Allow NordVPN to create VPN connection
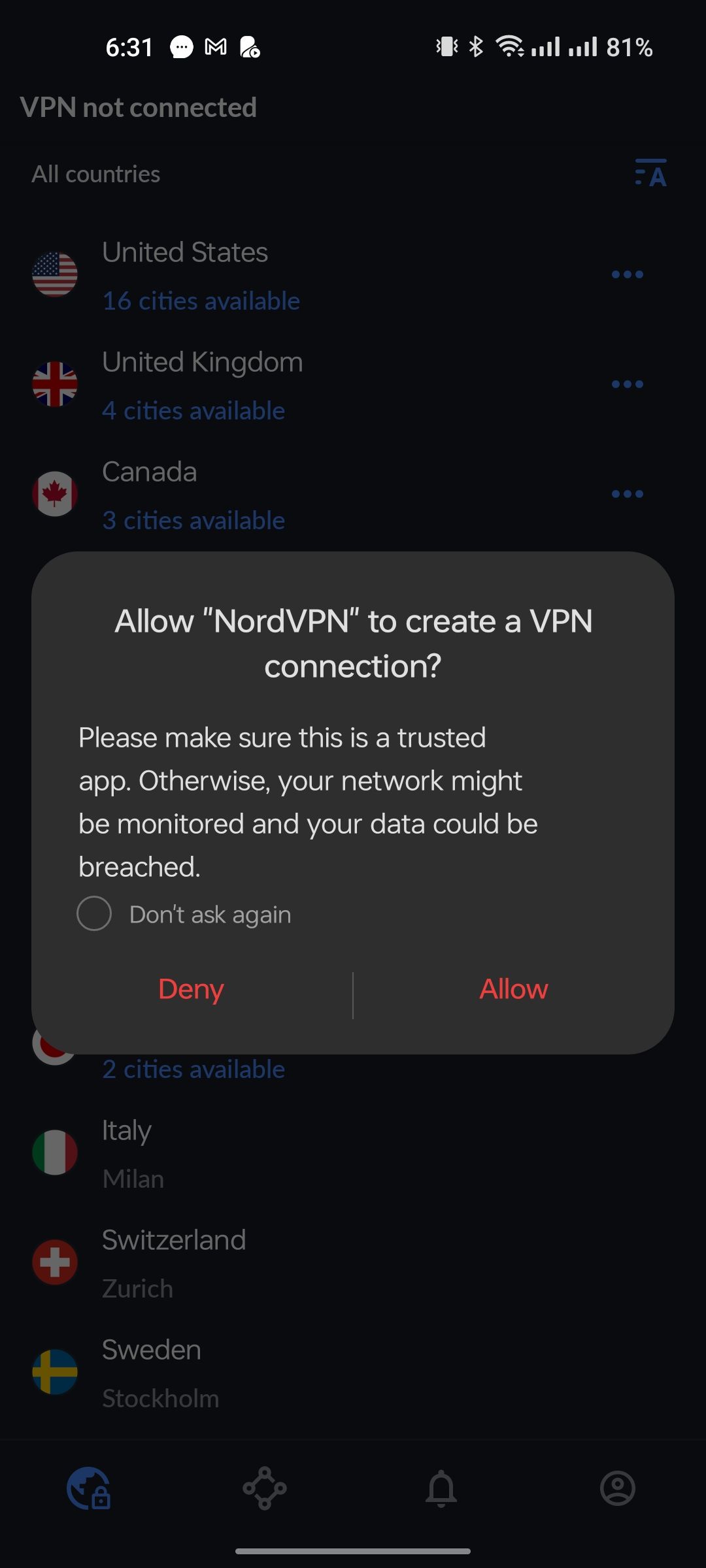 (x=514, y=989)
